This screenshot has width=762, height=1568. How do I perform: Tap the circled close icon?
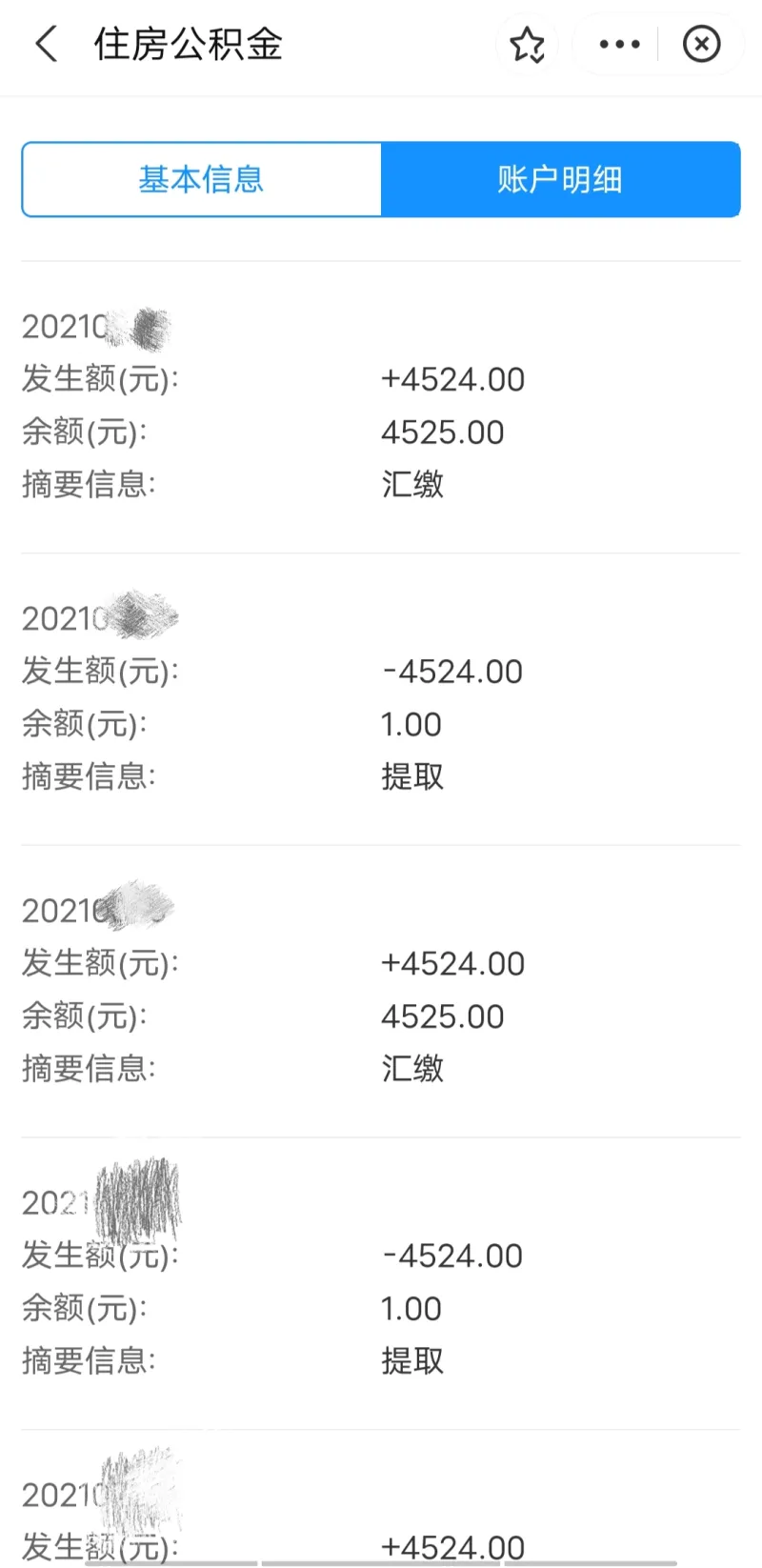click(701, 44)
